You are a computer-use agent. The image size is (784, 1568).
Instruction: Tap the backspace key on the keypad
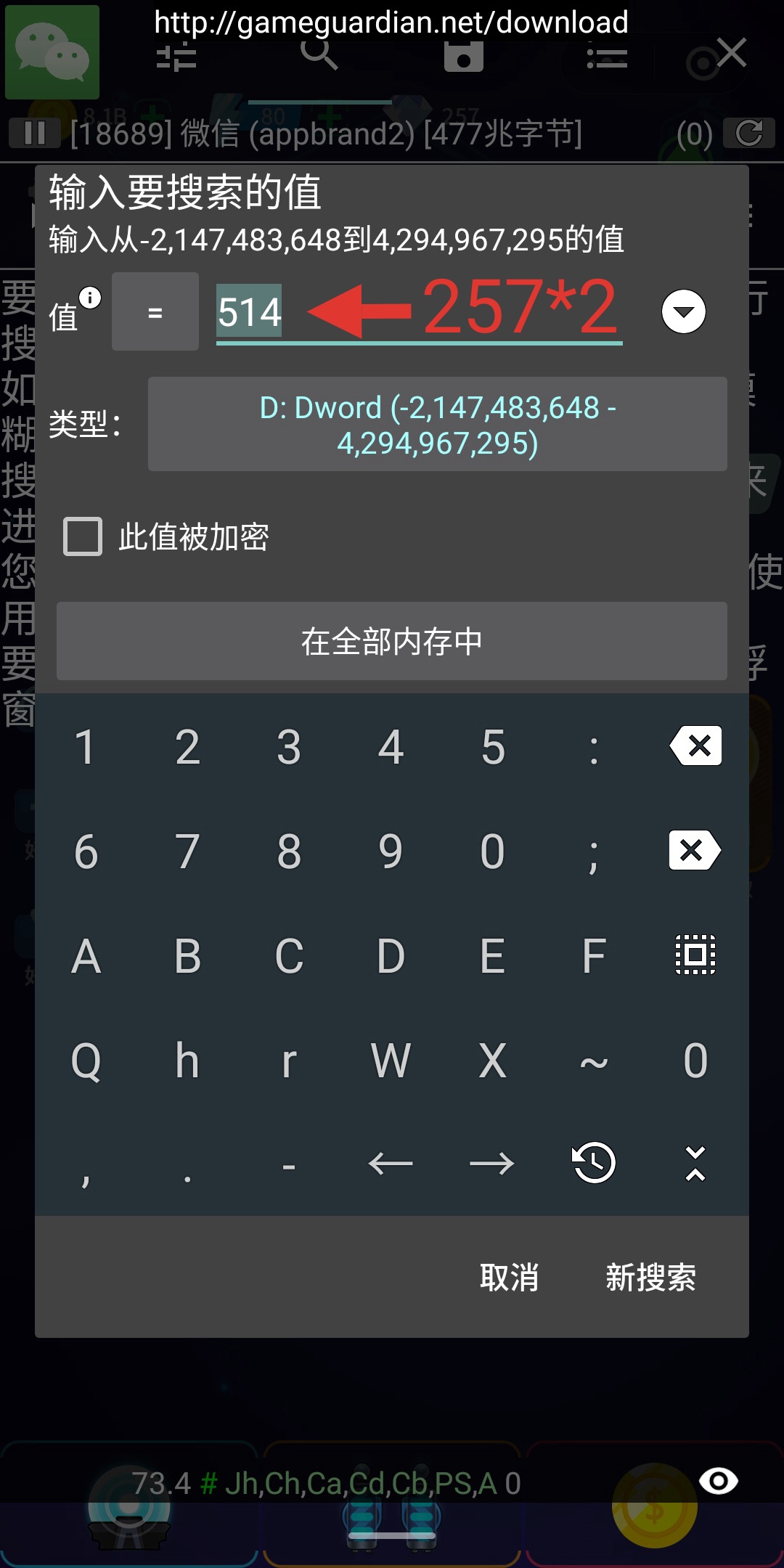click(x=695, y=746)
